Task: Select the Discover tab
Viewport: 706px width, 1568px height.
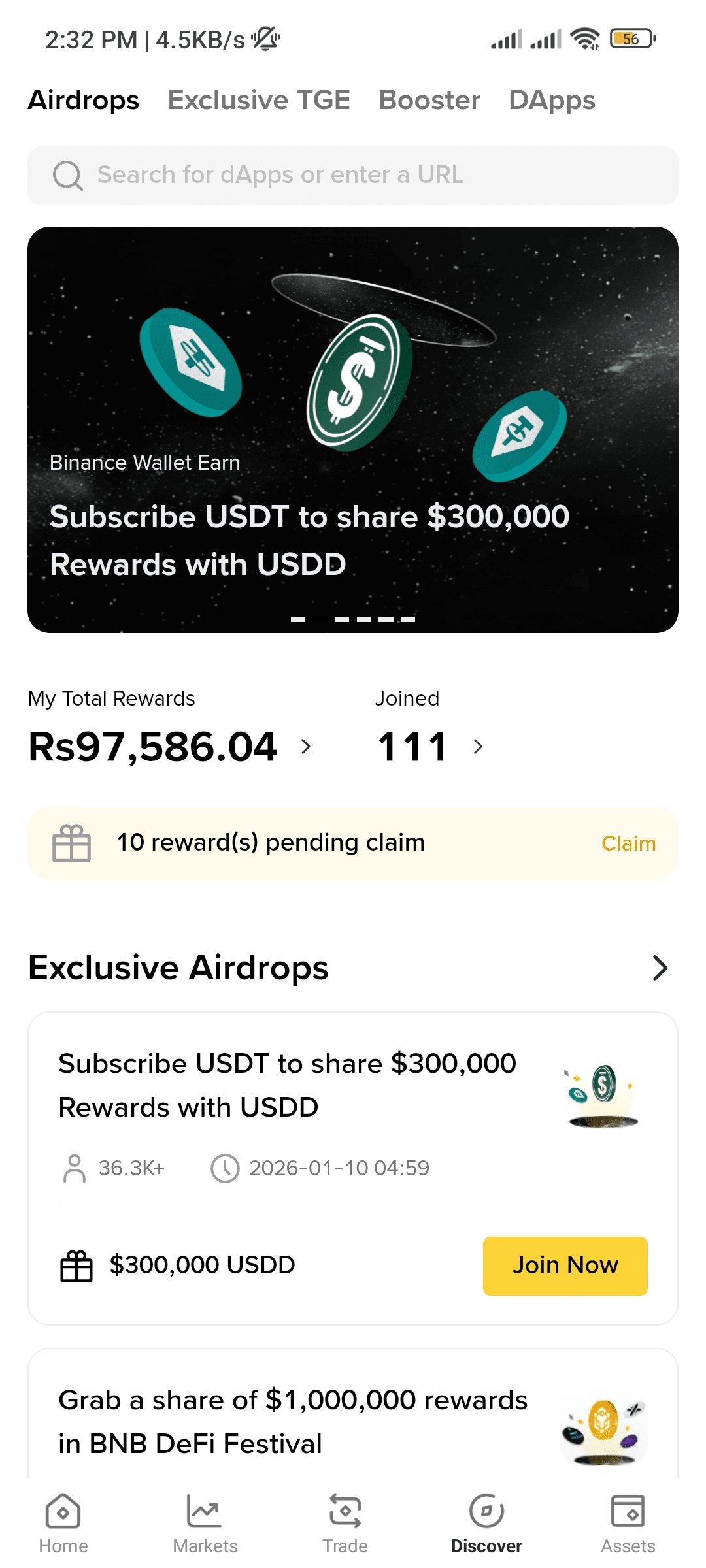Action: coord(487,1524)
